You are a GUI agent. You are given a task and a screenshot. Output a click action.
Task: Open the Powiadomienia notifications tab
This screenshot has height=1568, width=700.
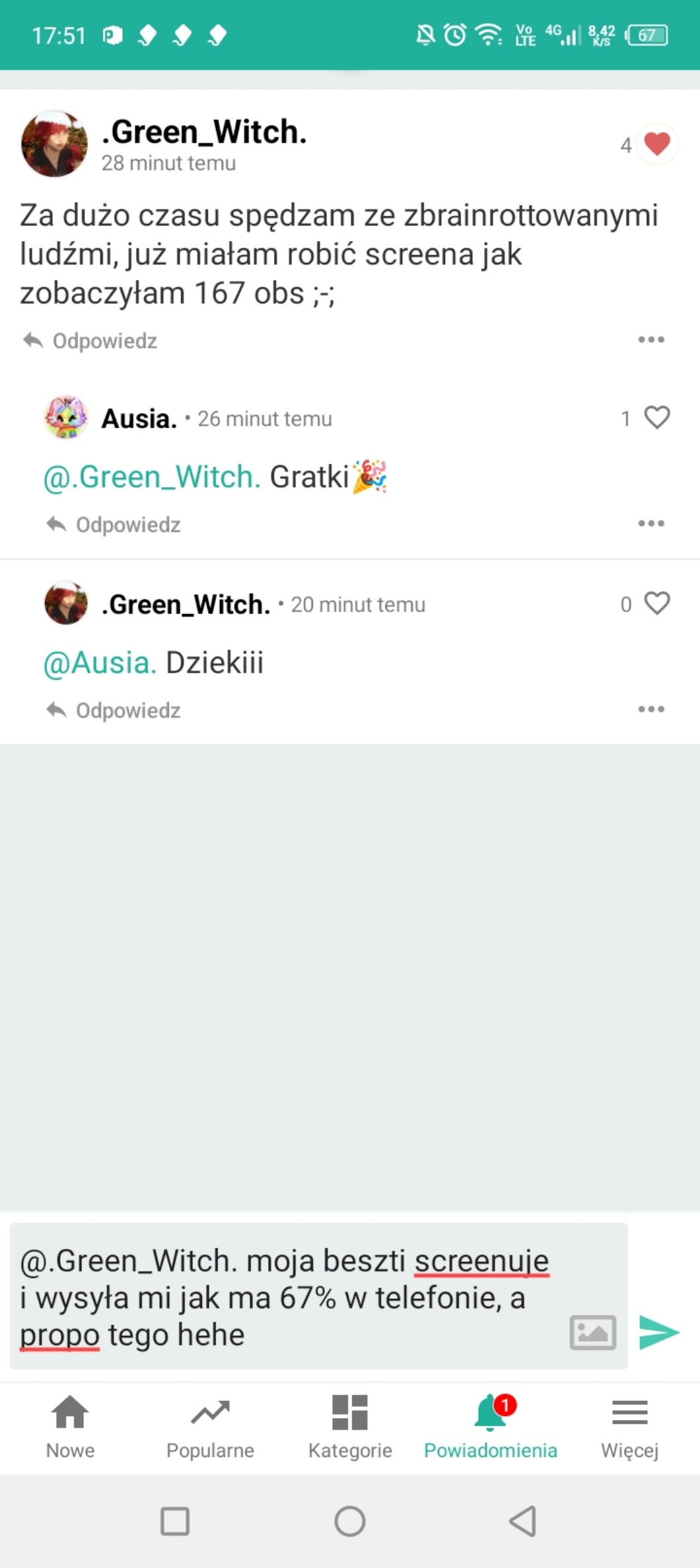[x=490, y=1427]
